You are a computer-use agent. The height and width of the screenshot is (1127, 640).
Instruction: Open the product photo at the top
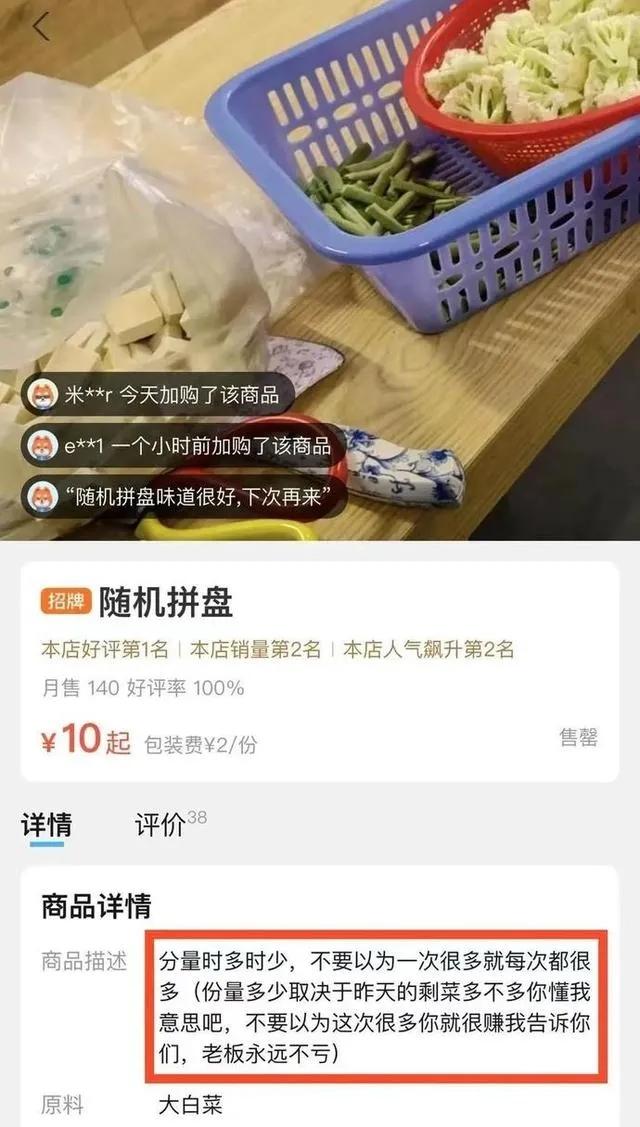(x=320, y=270)
